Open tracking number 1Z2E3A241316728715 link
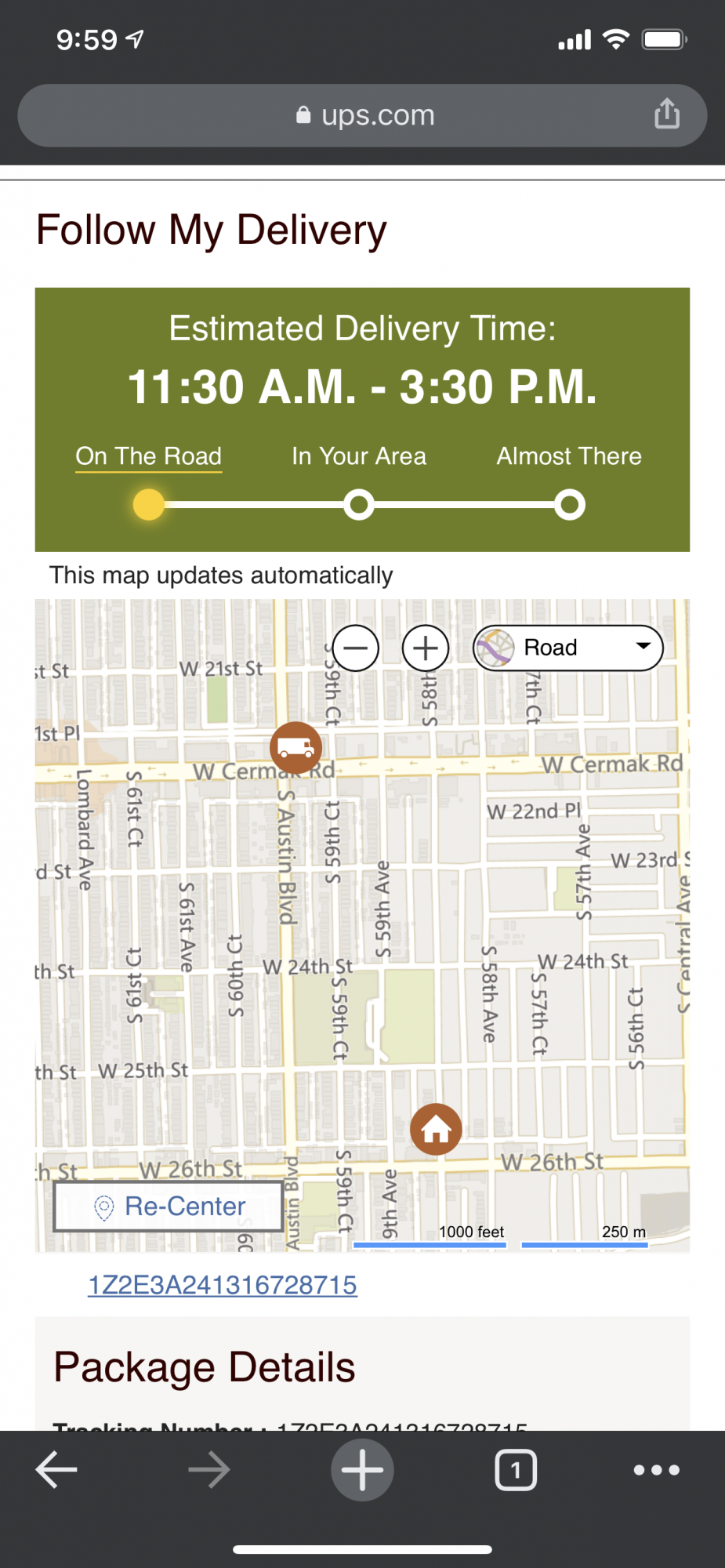The width and height of the screenshot is (725, 1568). 223,1285
